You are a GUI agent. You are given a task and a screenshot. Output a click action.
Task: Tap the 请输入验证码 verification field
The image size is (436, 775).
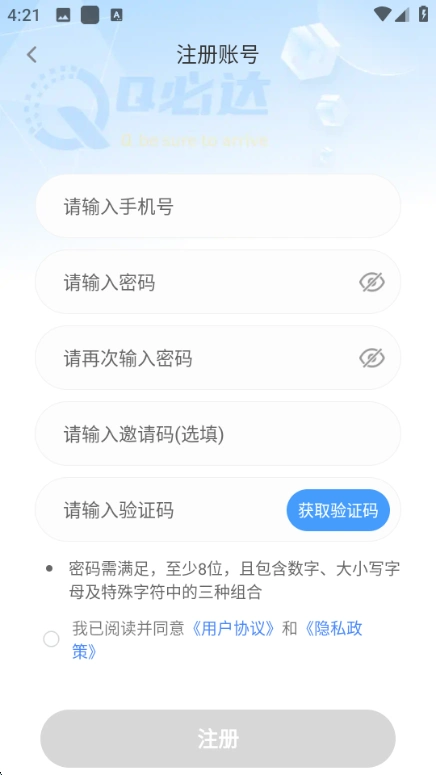pos(161,510)
